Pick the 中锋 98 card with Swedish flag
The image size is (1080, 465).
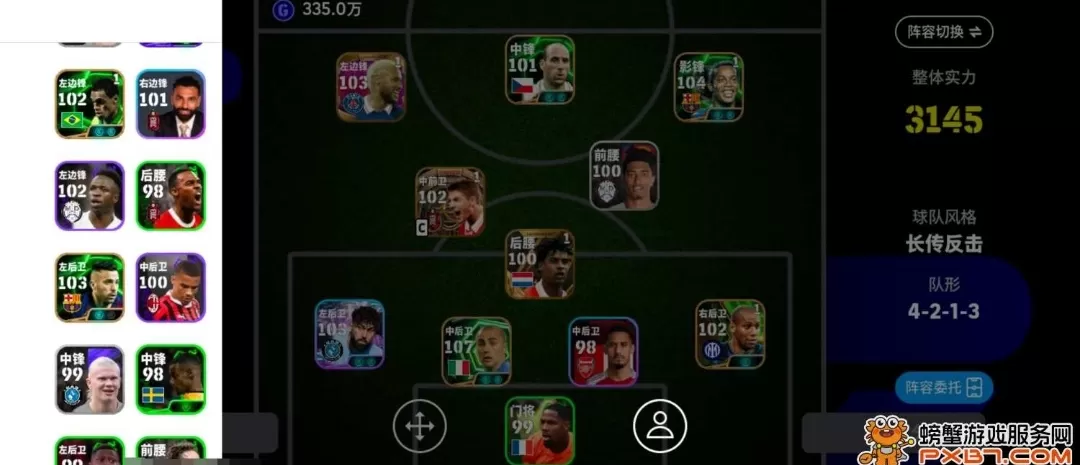pyautogui.click(x=171, y=380)
